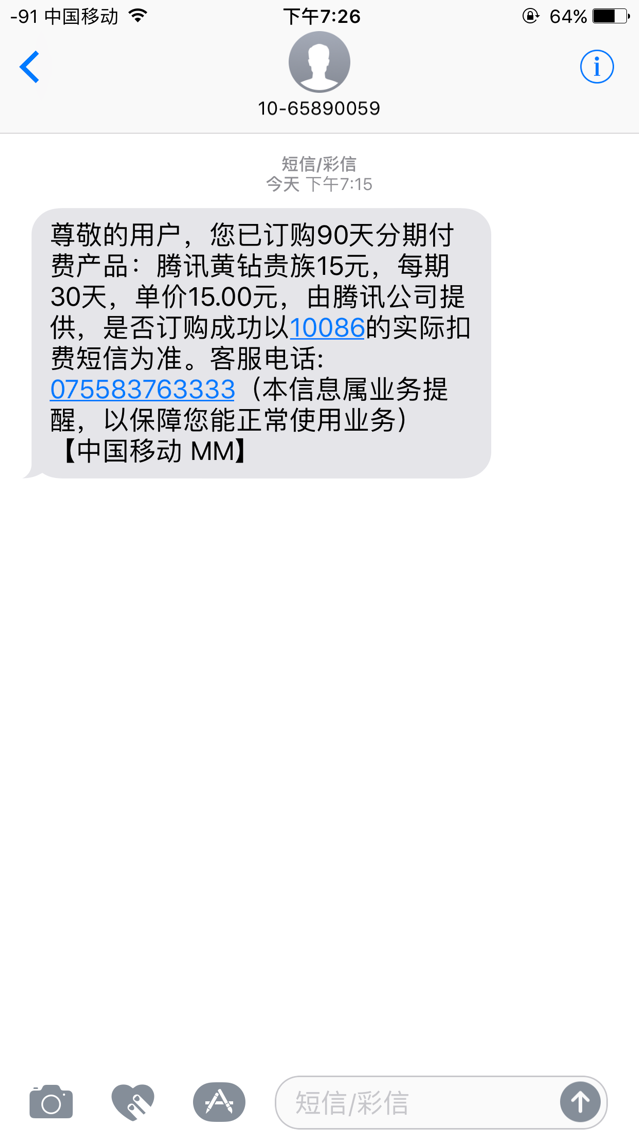This screenshot has width=639, height=1136.
Task: Call customer service number 075583763333
Action: click(x=143, y=389)
